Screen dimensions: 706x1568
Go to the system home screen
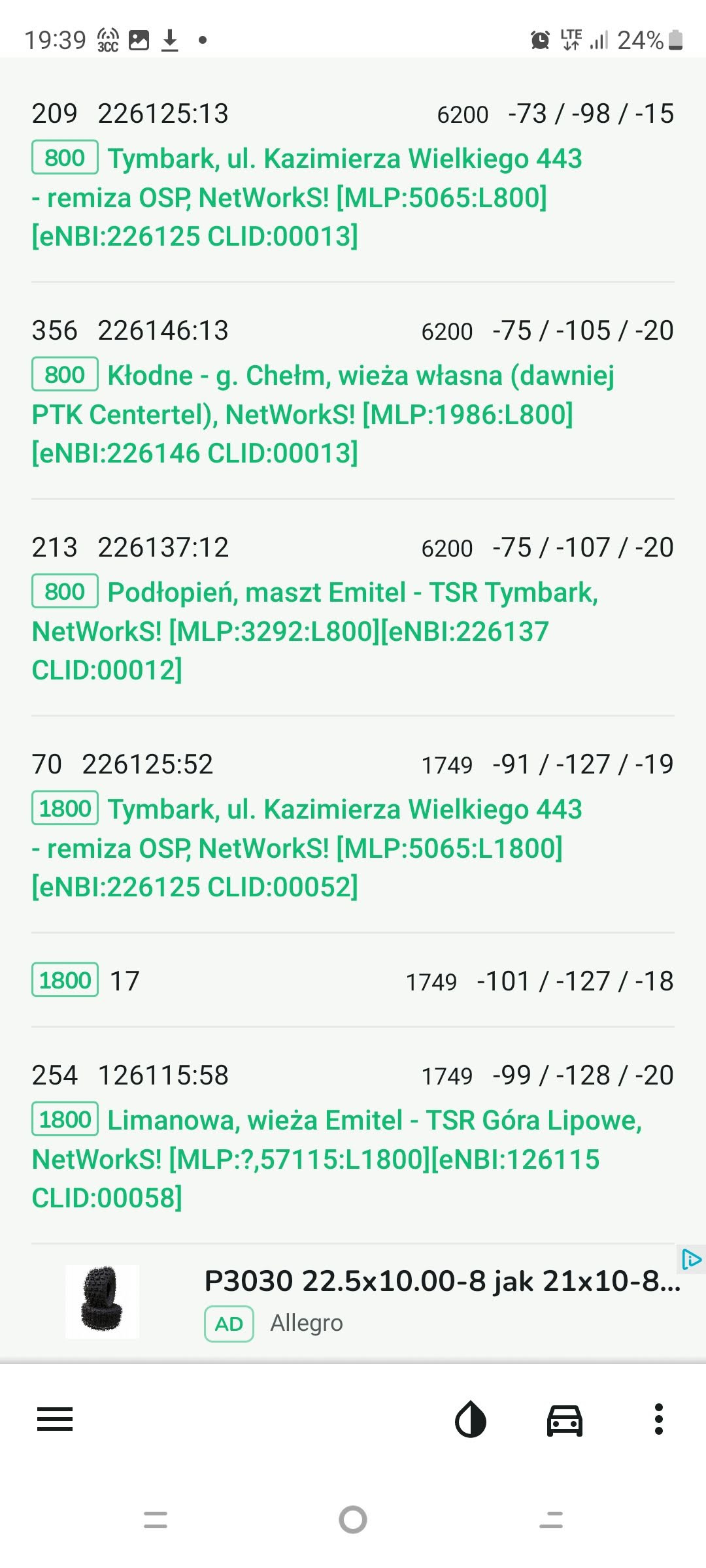coord(353,1520)
